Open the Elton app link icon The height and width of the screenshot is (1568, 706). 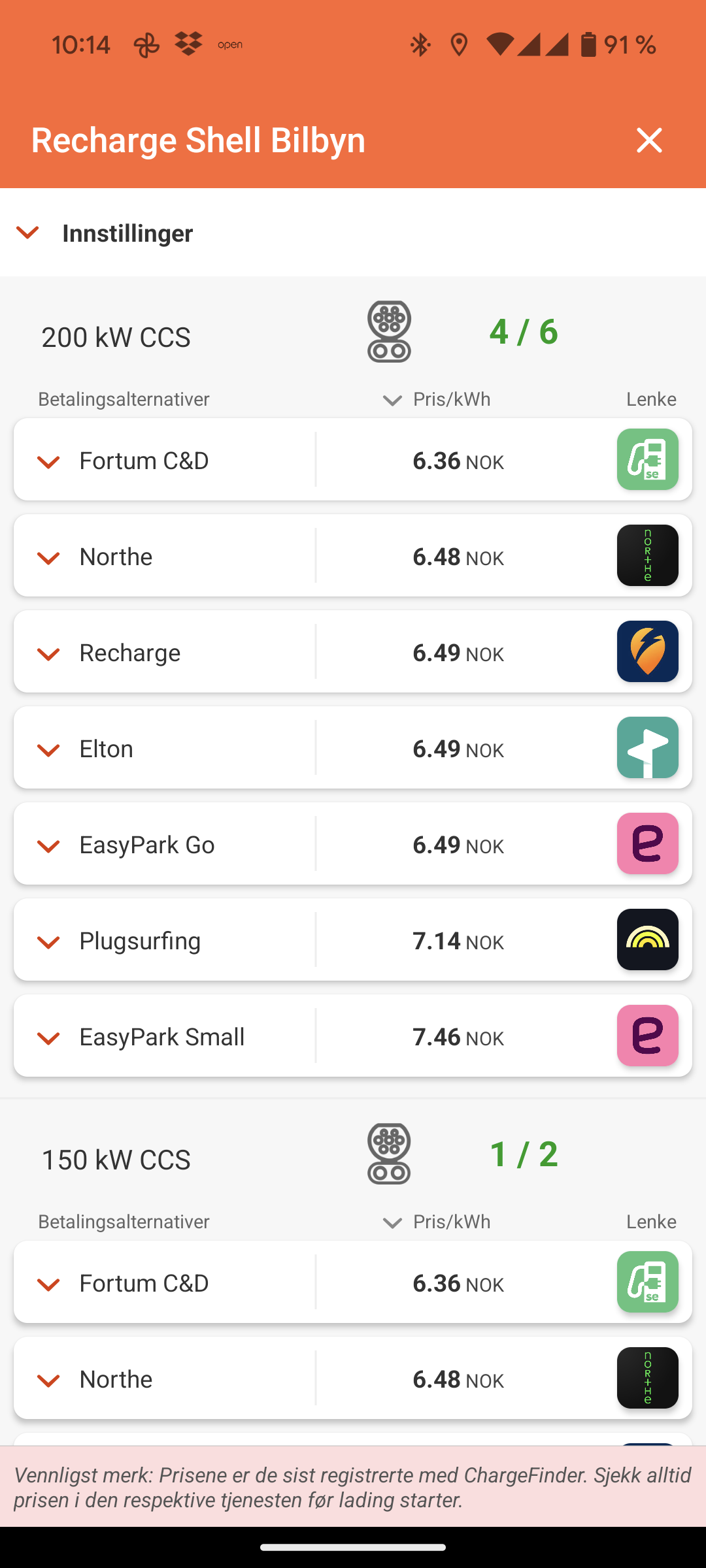[x=647, y=747]
